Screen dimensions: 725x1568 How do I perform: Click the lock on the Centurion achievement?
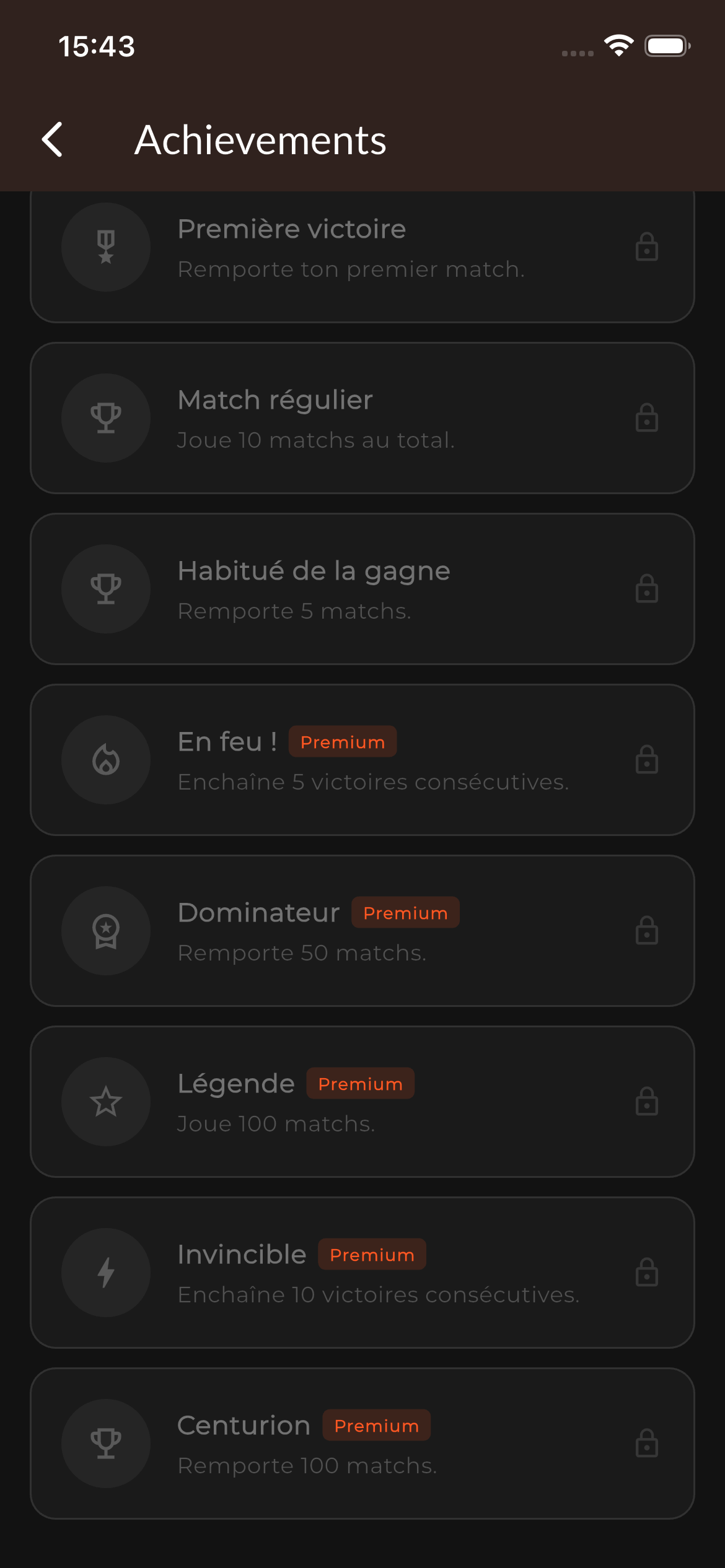[x=646, y=1444]
